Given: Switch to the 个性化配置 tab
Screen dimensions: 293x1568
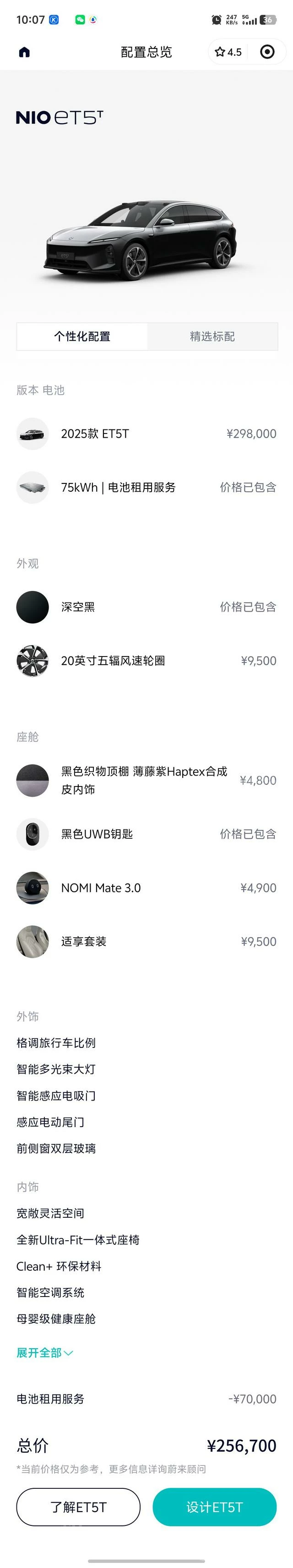Looking at the screenshot, I should click(x=82, y=336).
